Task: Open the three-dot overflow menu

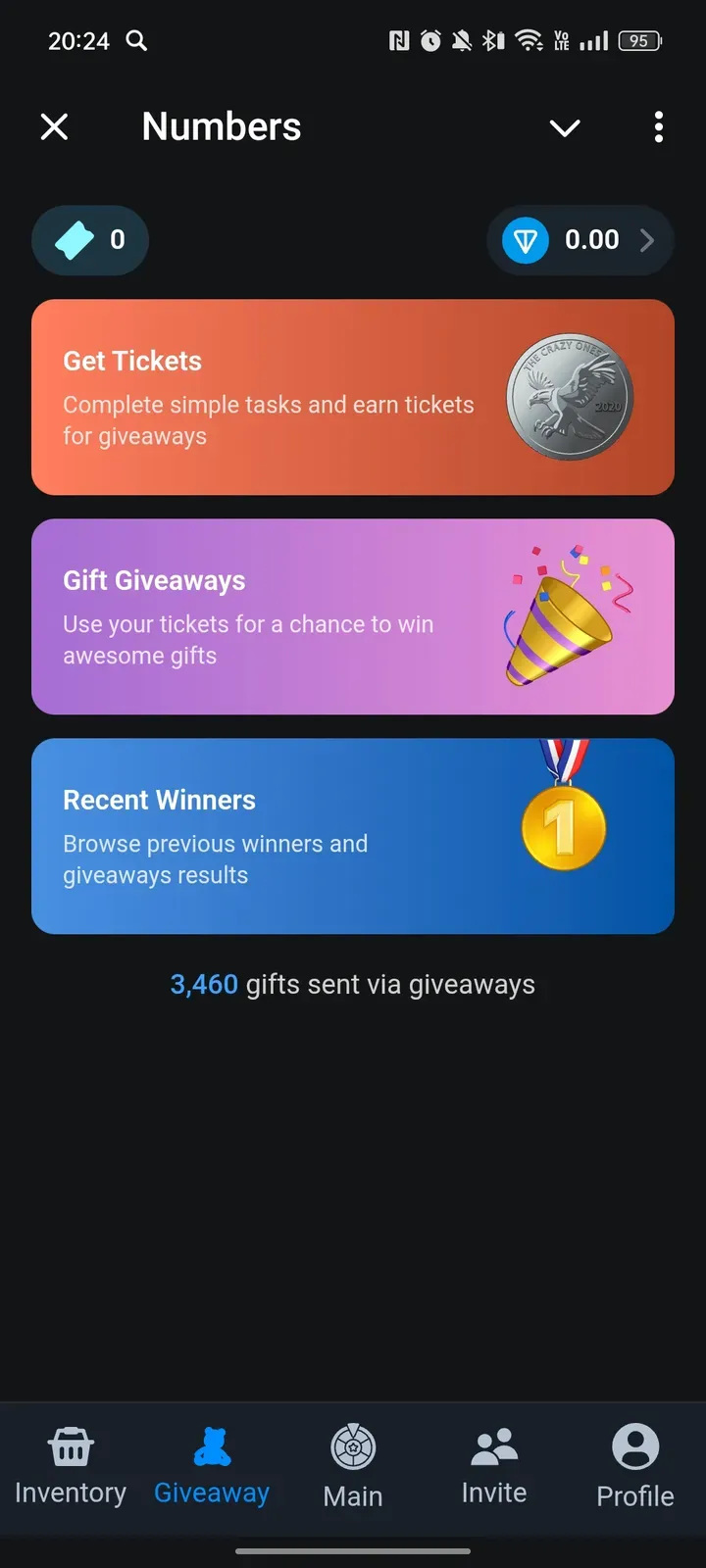Action: [658, 126]
